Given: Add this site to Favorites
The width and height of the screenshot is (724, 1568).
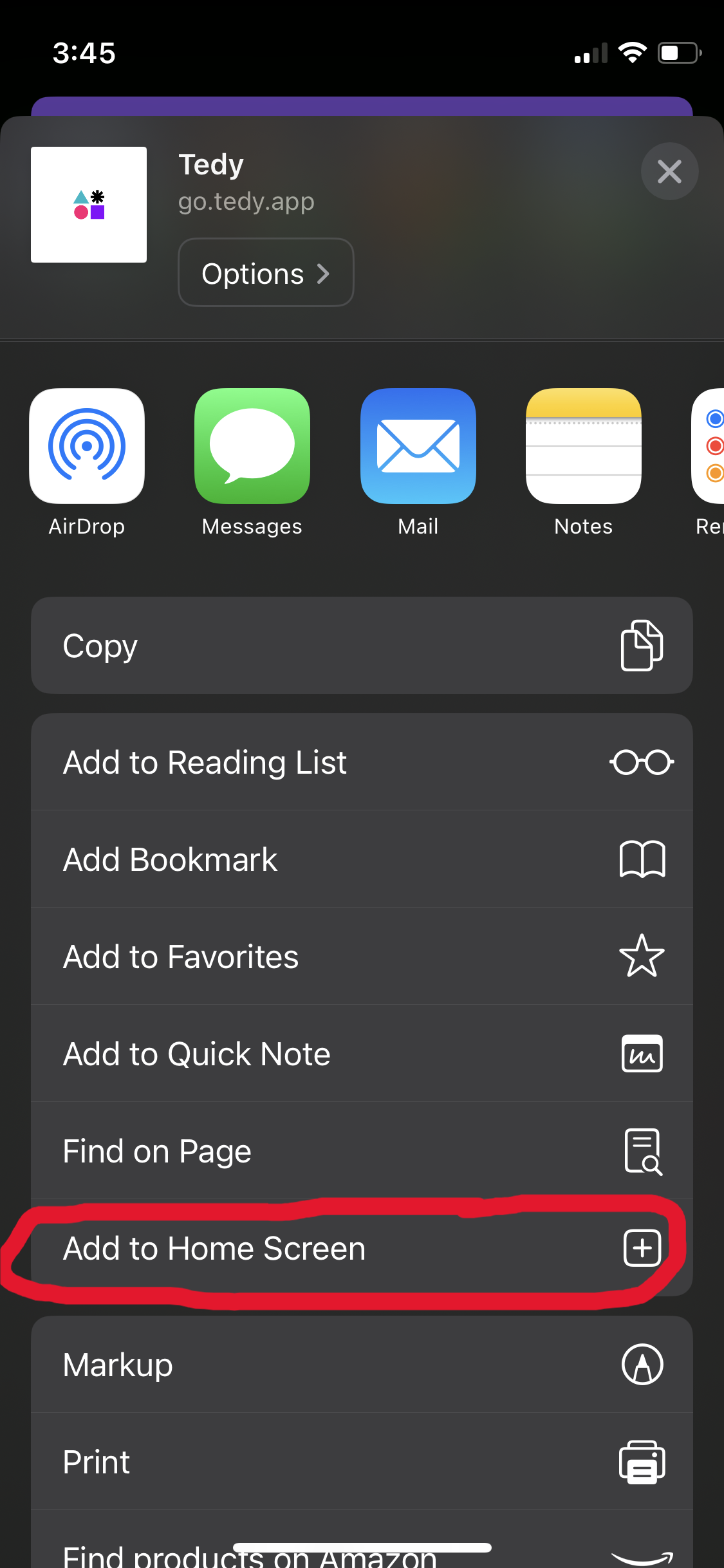Looking at the screenshot, I should 362,957.
